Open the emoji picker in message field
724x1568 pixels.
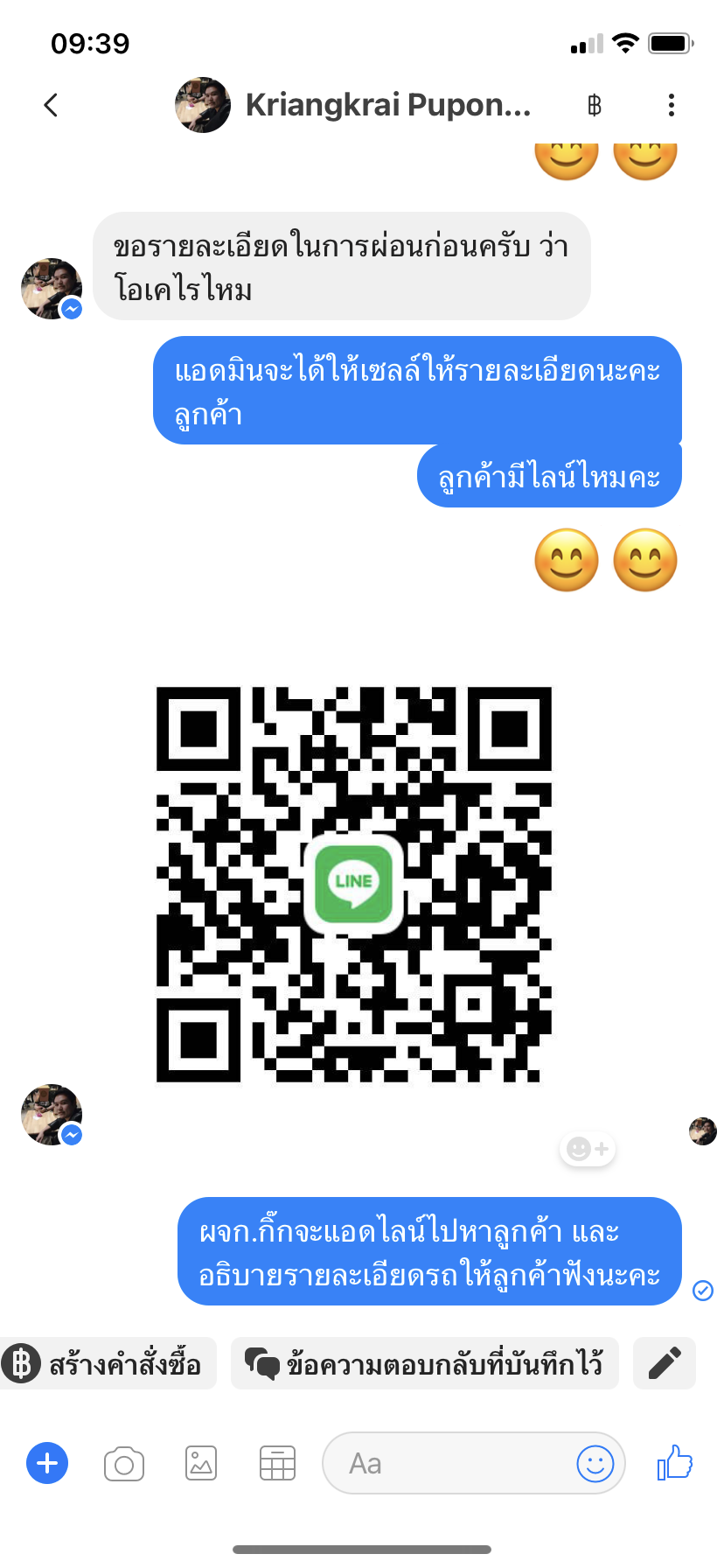pyautogui.click(x=595, y=1463)
